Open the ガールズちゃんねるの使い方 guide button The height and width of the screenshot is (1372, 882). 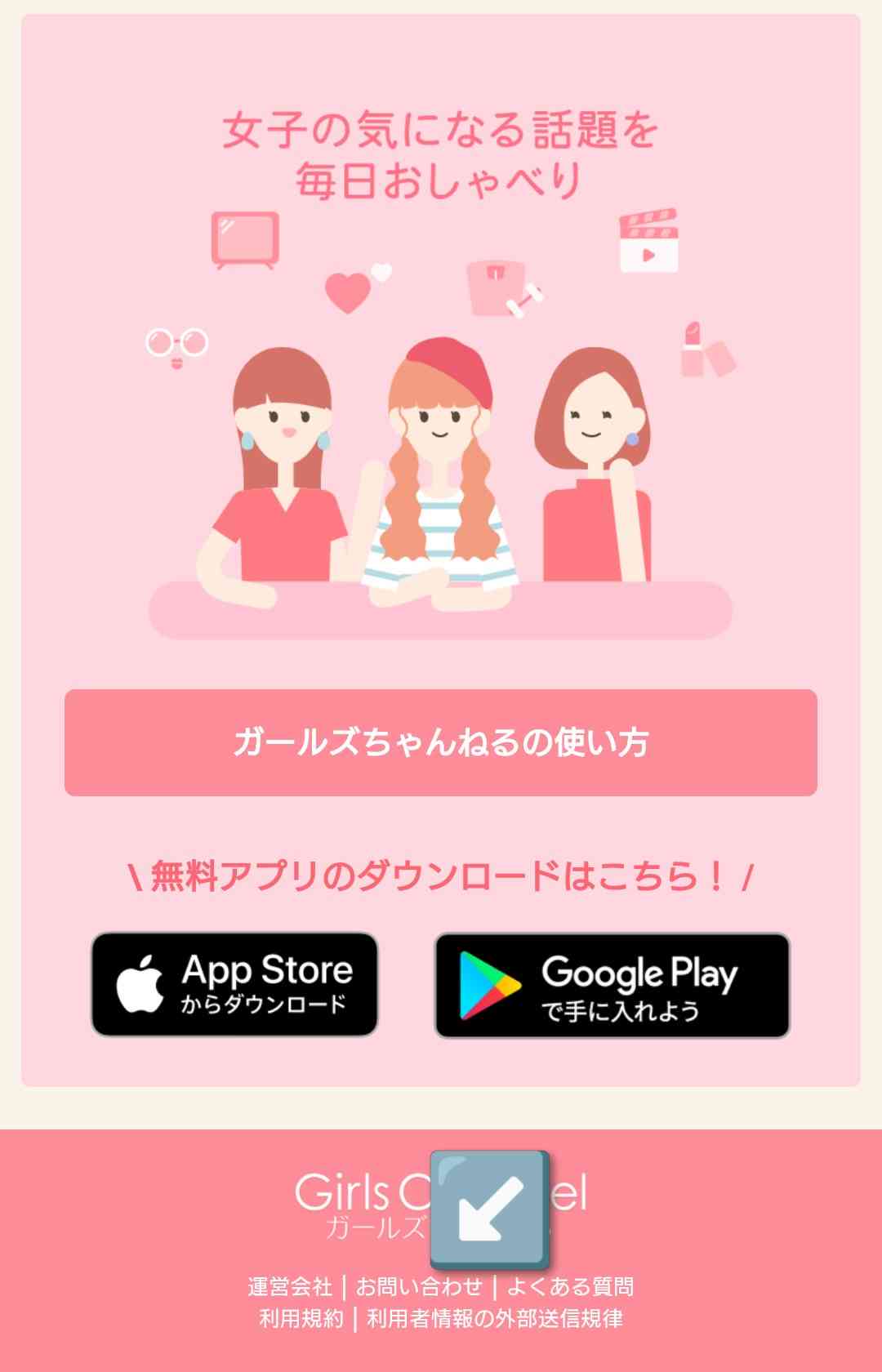coord(441,742)
